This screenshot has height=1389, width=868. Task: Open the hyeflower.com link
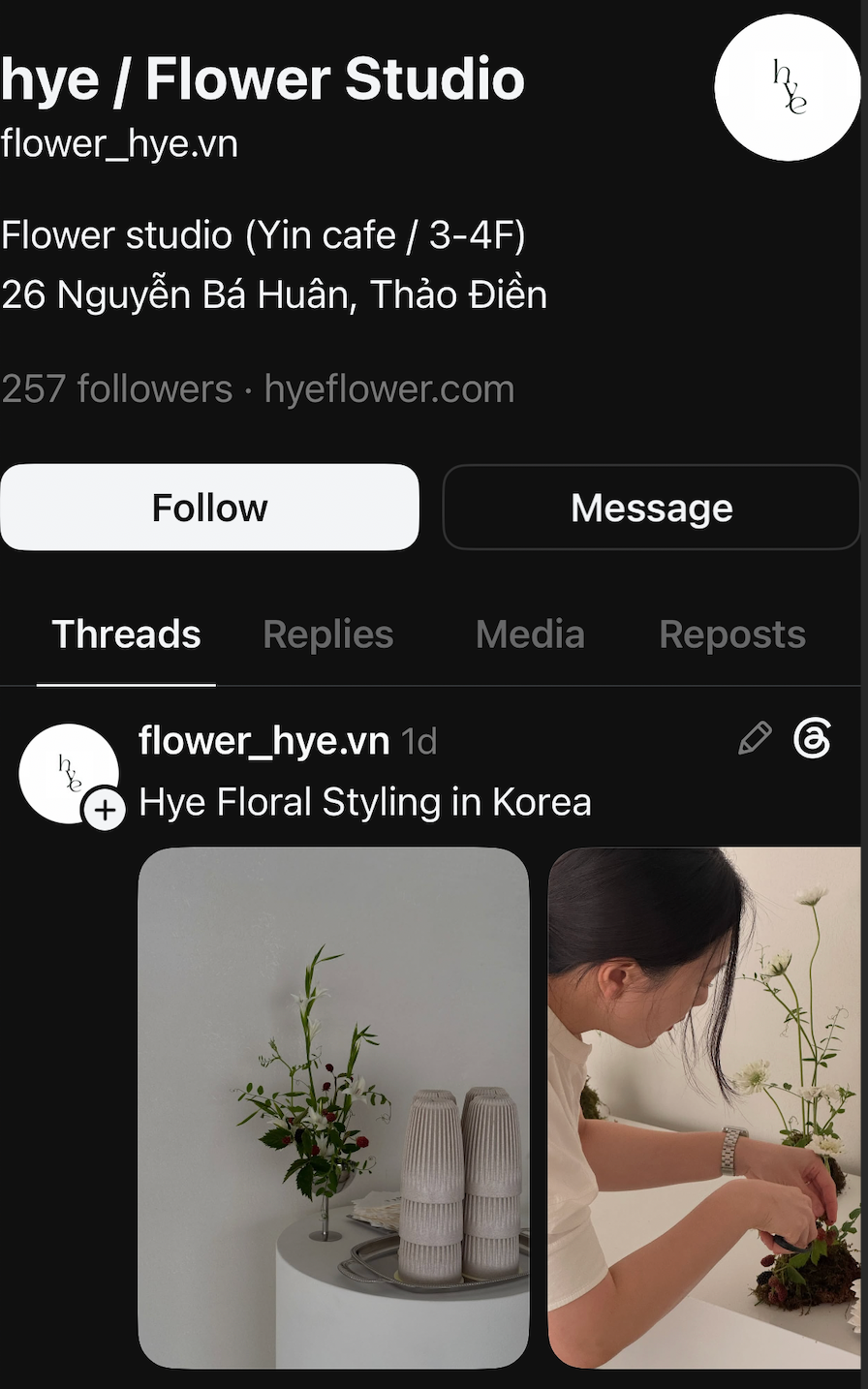click(389, 389)
